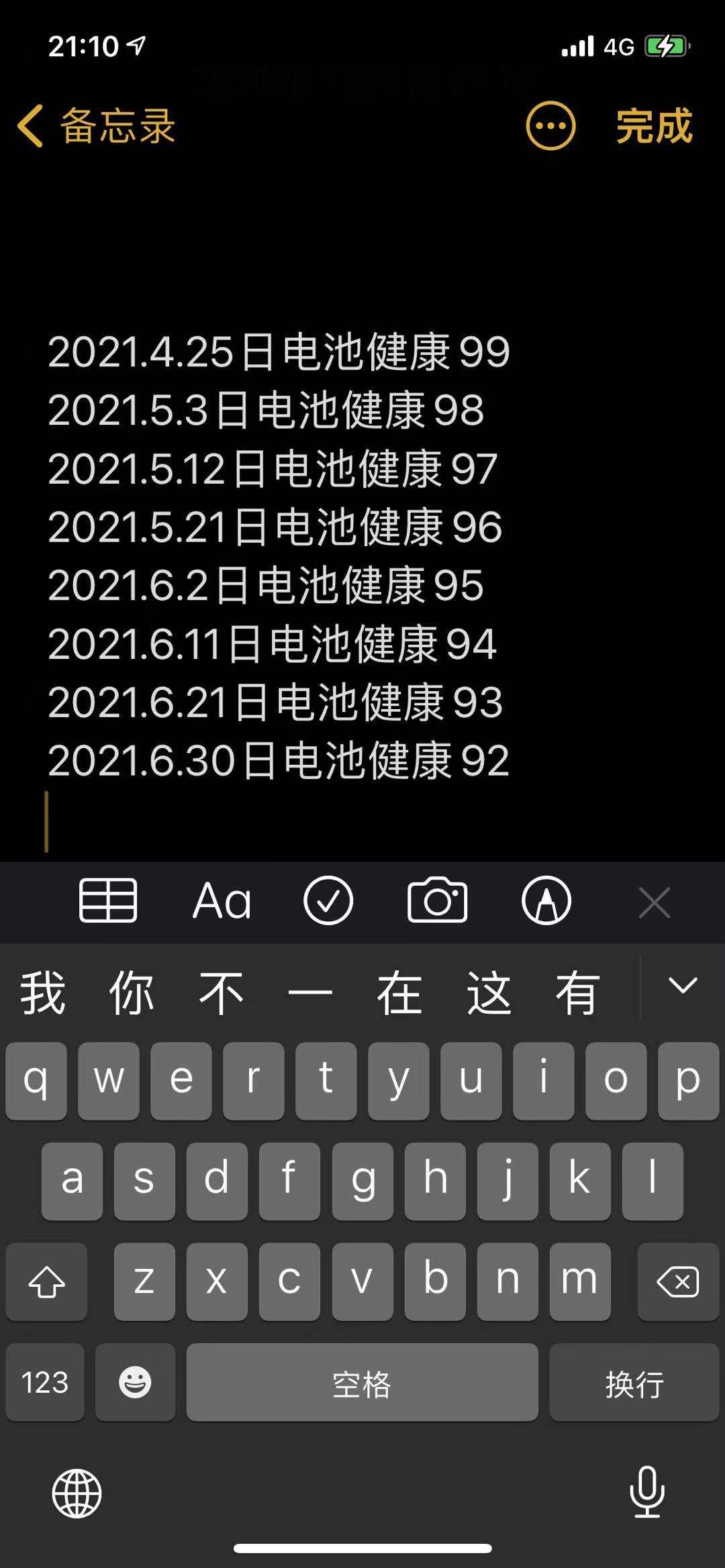This screenshot has height=1568, width=725.
Task: Hit the backspace key
Action: (x=678, y=1282)
